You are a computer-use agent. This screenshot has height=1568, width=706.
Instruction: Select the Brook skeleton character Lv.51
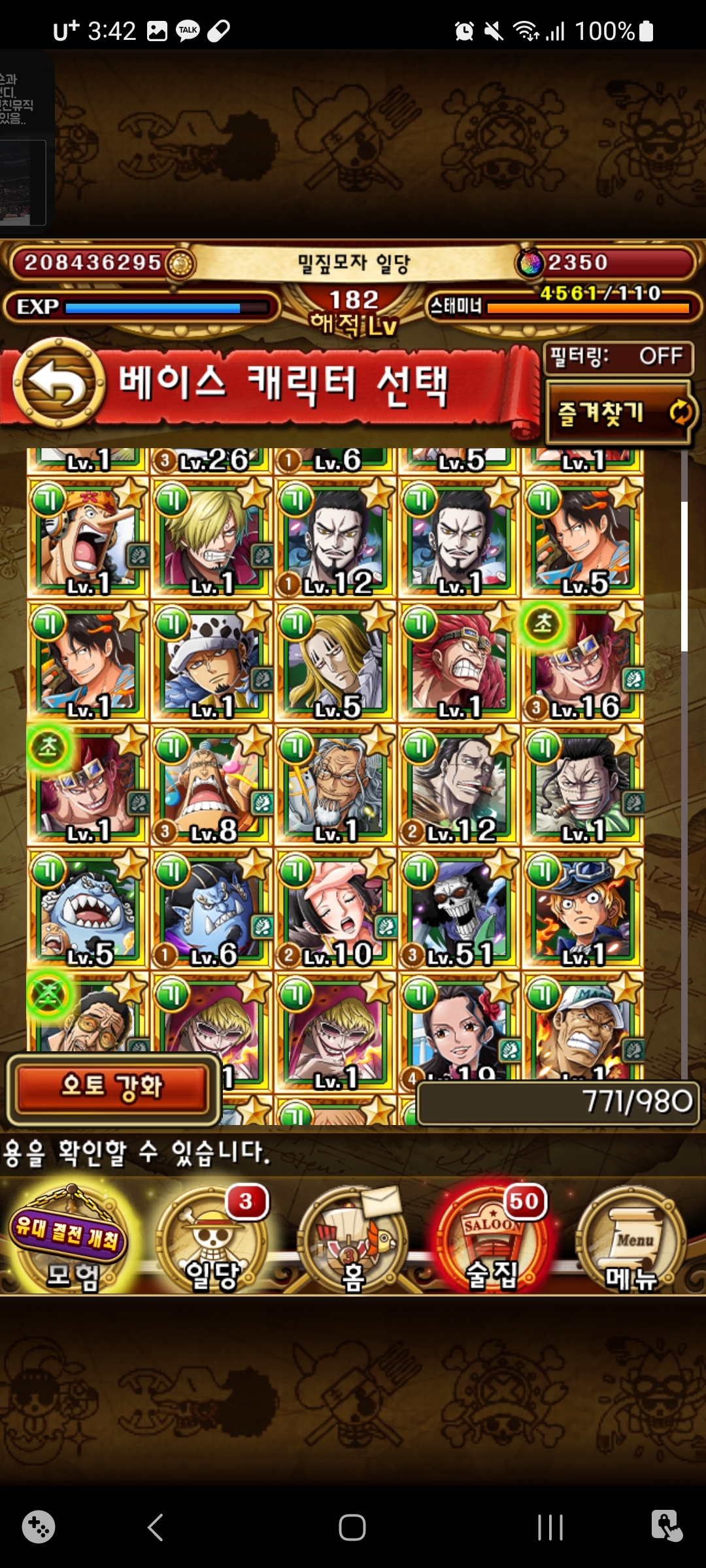[459, 908]
